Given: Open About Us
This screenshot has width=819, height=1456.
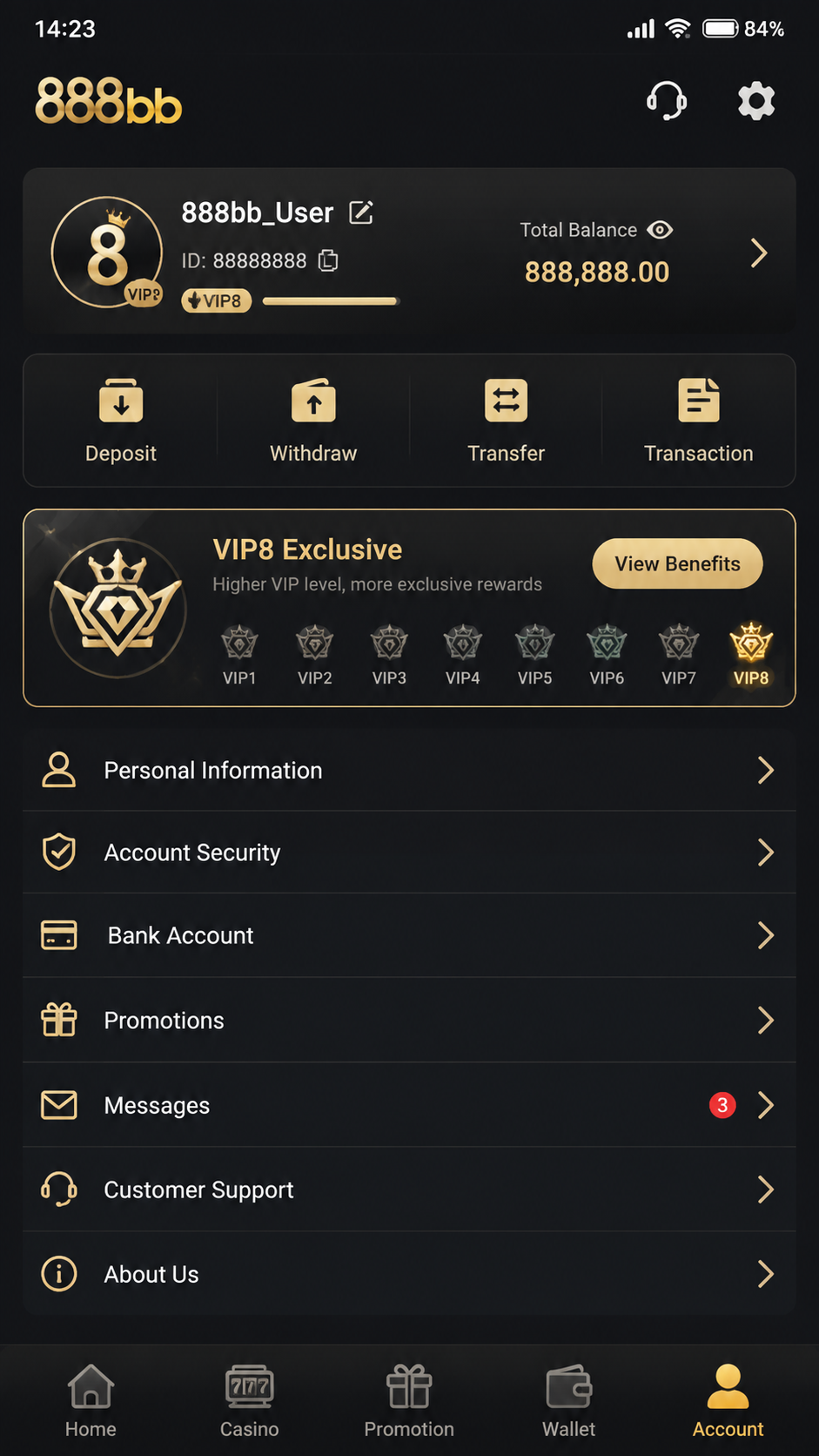Looking at the screenshot, I should (x=409, y=1274).
